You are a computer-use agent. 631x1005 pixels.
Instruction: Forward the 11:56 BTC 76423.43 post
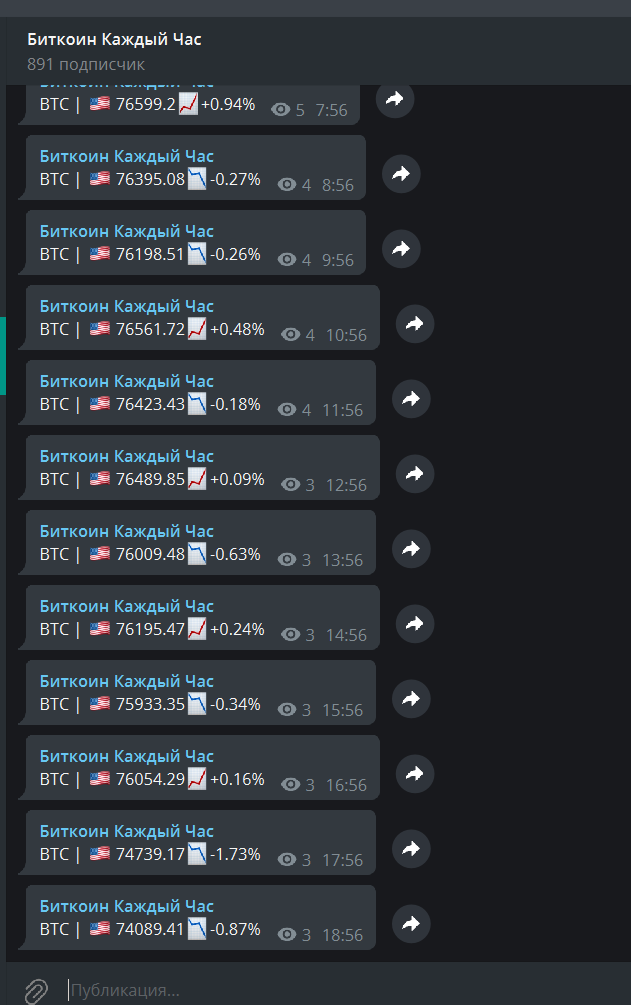coord(411,398)
